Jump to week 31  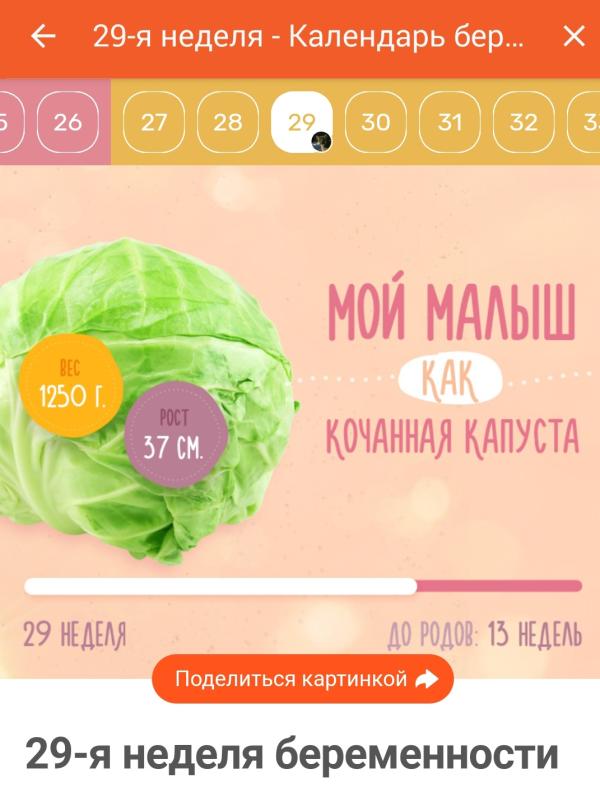[450, 122]
